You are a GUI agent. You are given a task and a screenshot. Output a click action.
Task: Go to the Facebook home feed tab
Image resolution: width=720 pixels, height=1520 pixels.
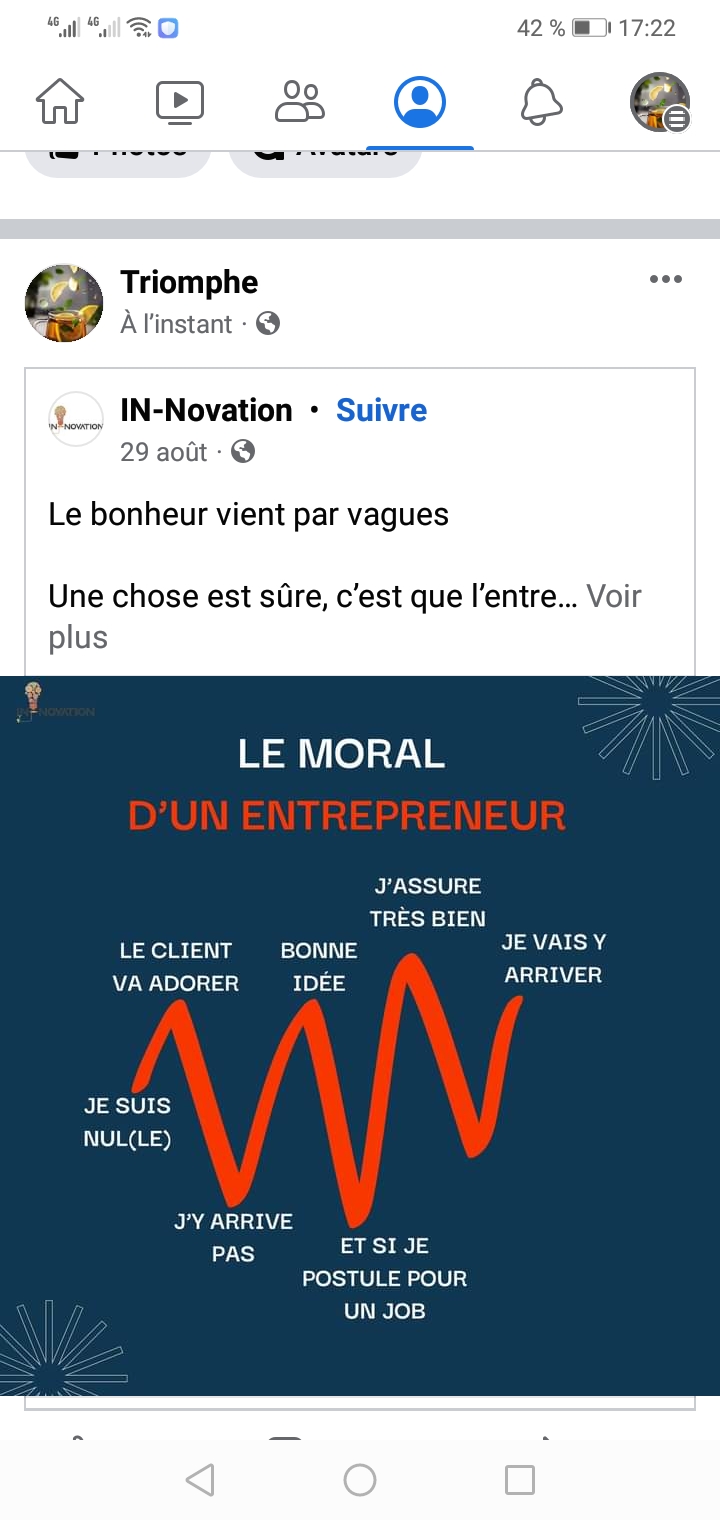pos(60,101)
